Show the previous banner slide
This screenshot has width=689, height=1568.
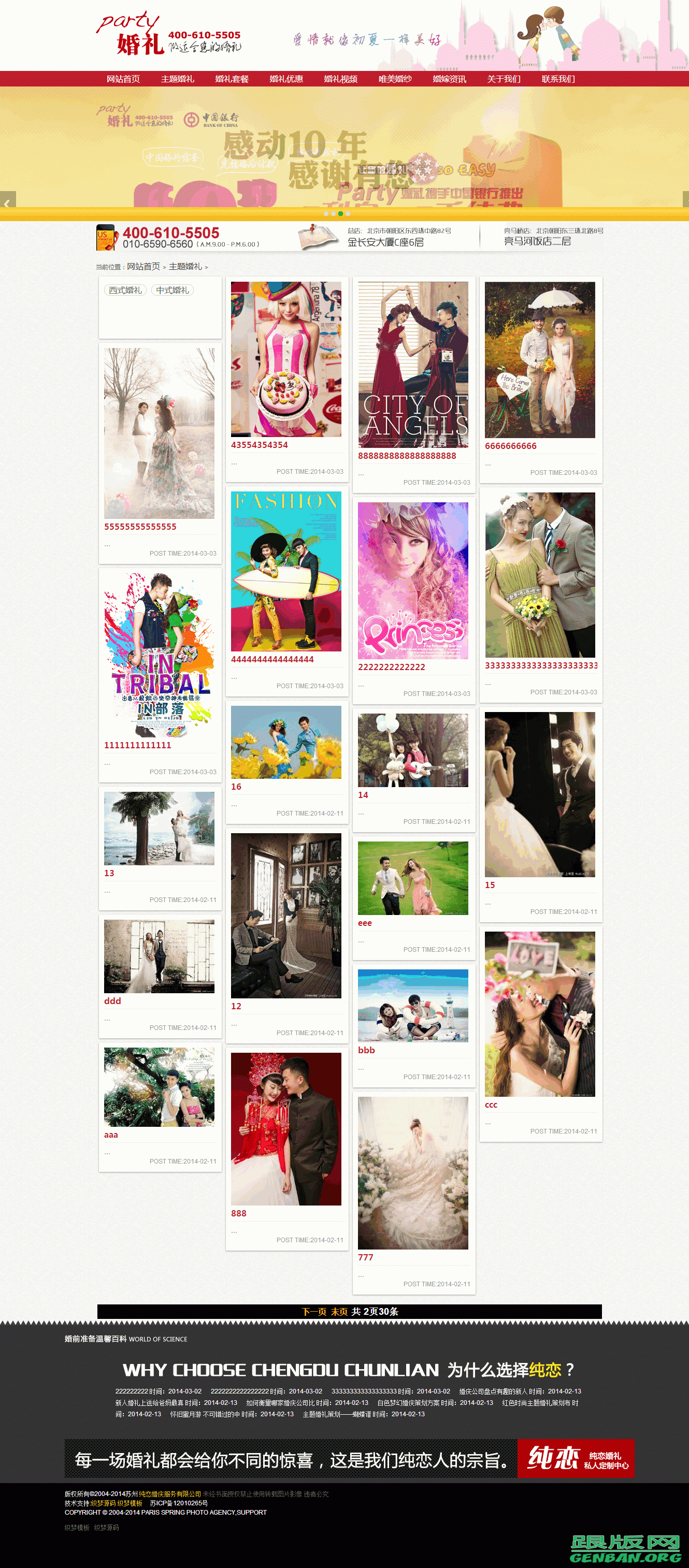pyautogui.click(x=7, y=204)
